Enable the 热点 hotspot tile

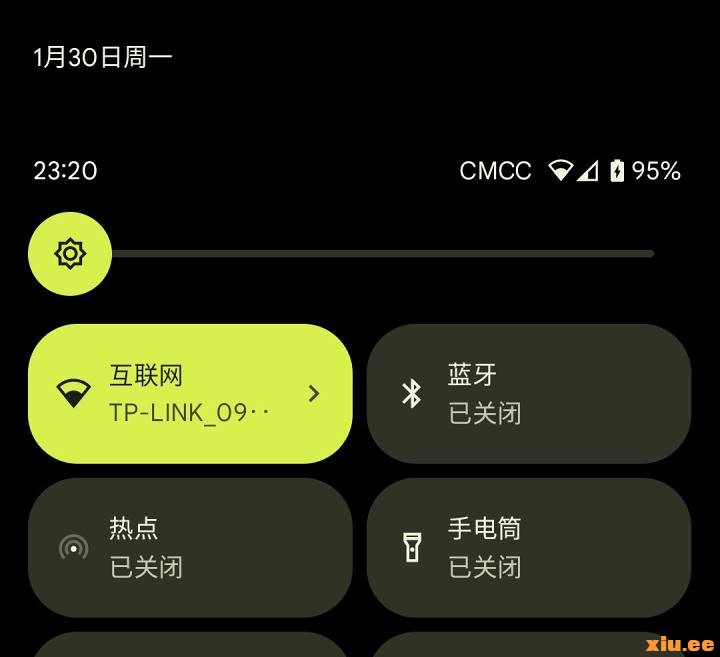click(190, 547)
